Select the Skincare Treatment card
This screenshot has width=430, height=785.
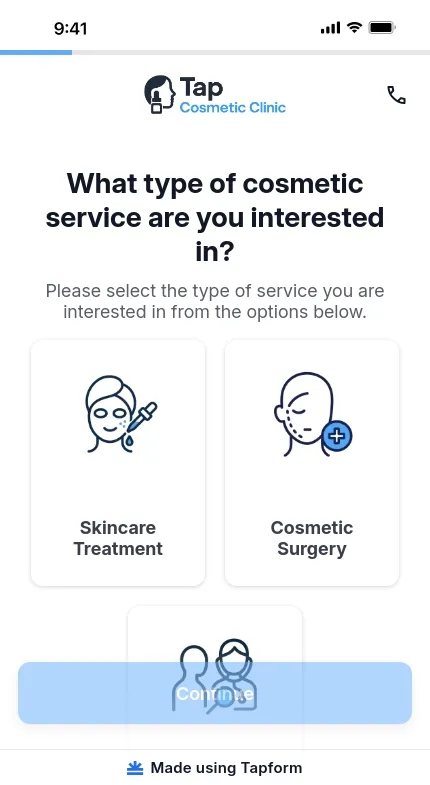pyautogui.click(x=118, y=463)
